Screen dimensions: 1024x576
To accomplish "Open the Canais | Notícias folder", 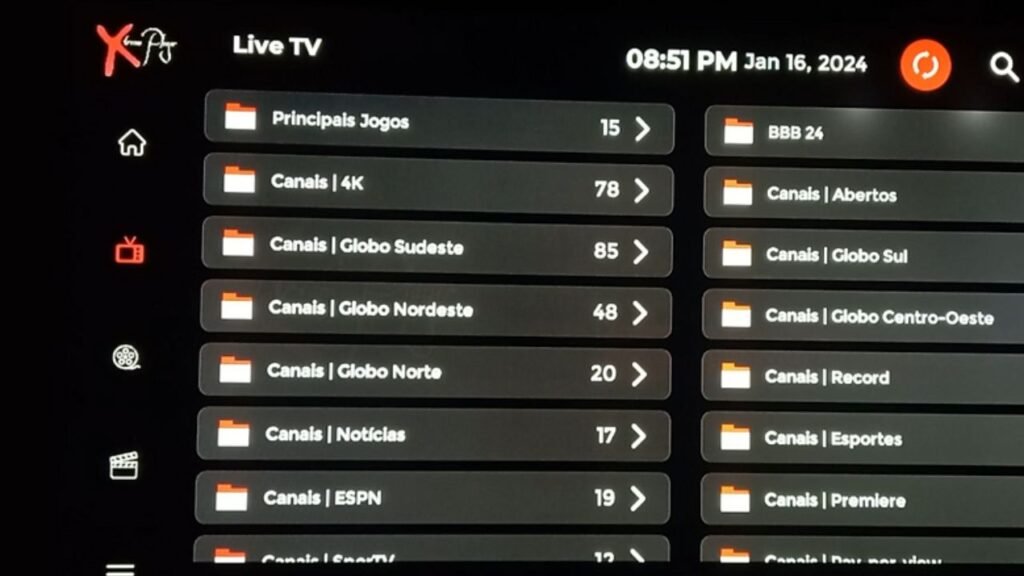I will point(433,435).
